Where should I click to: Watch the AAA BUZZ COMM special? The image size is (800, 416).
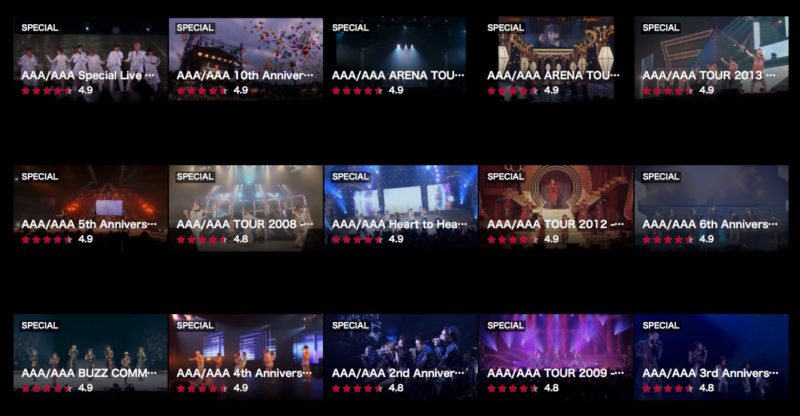91,356
